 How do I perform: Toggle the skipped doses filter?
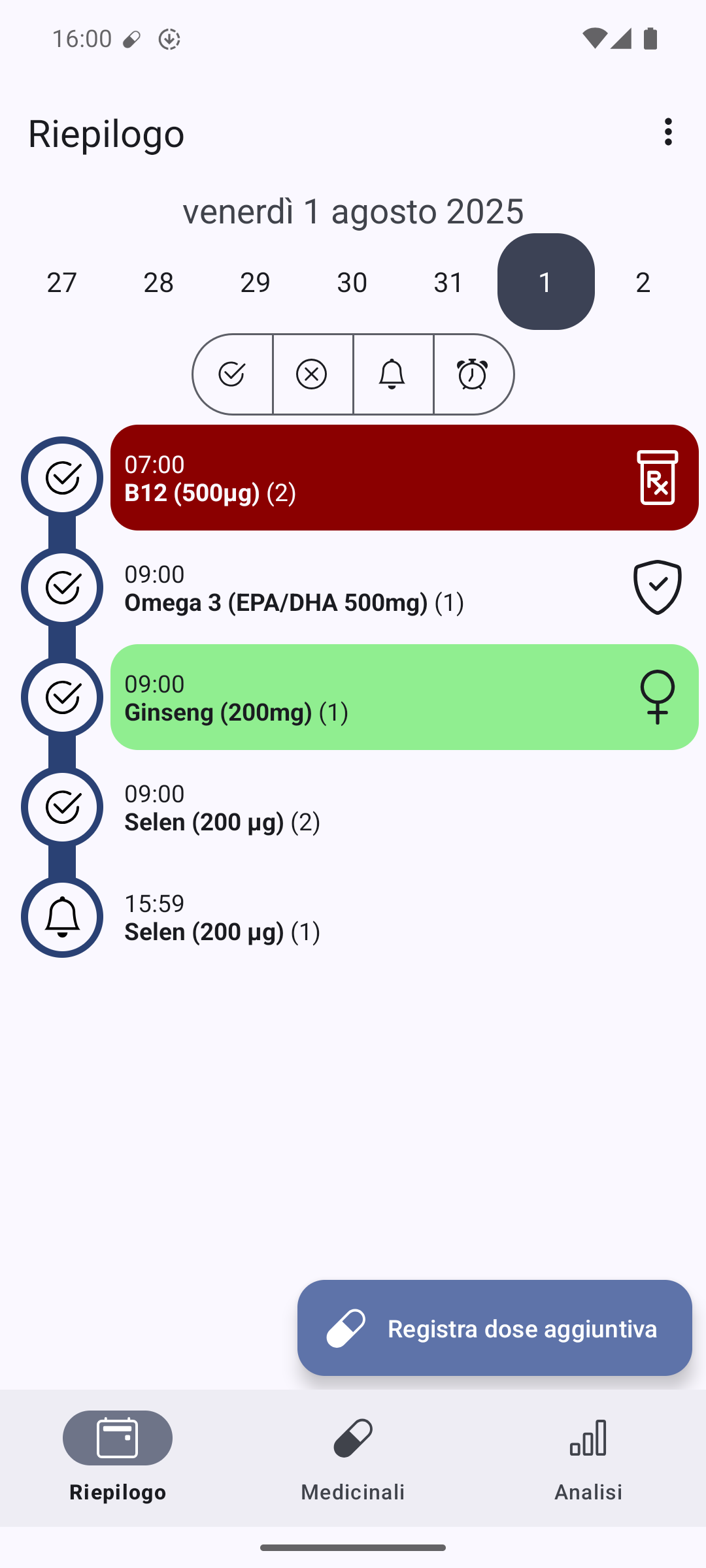click(312, 374)
